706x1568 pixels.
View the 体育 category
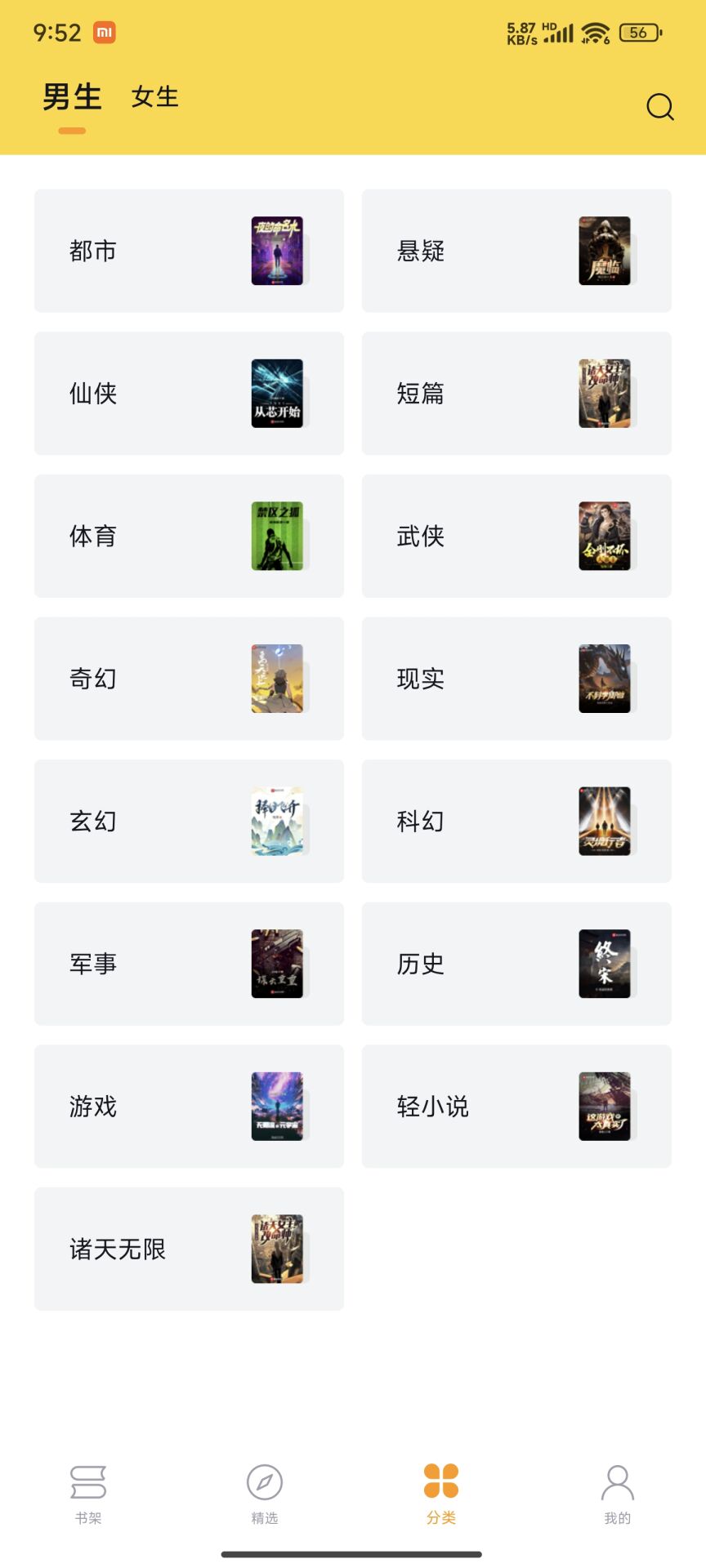[189, 536]
